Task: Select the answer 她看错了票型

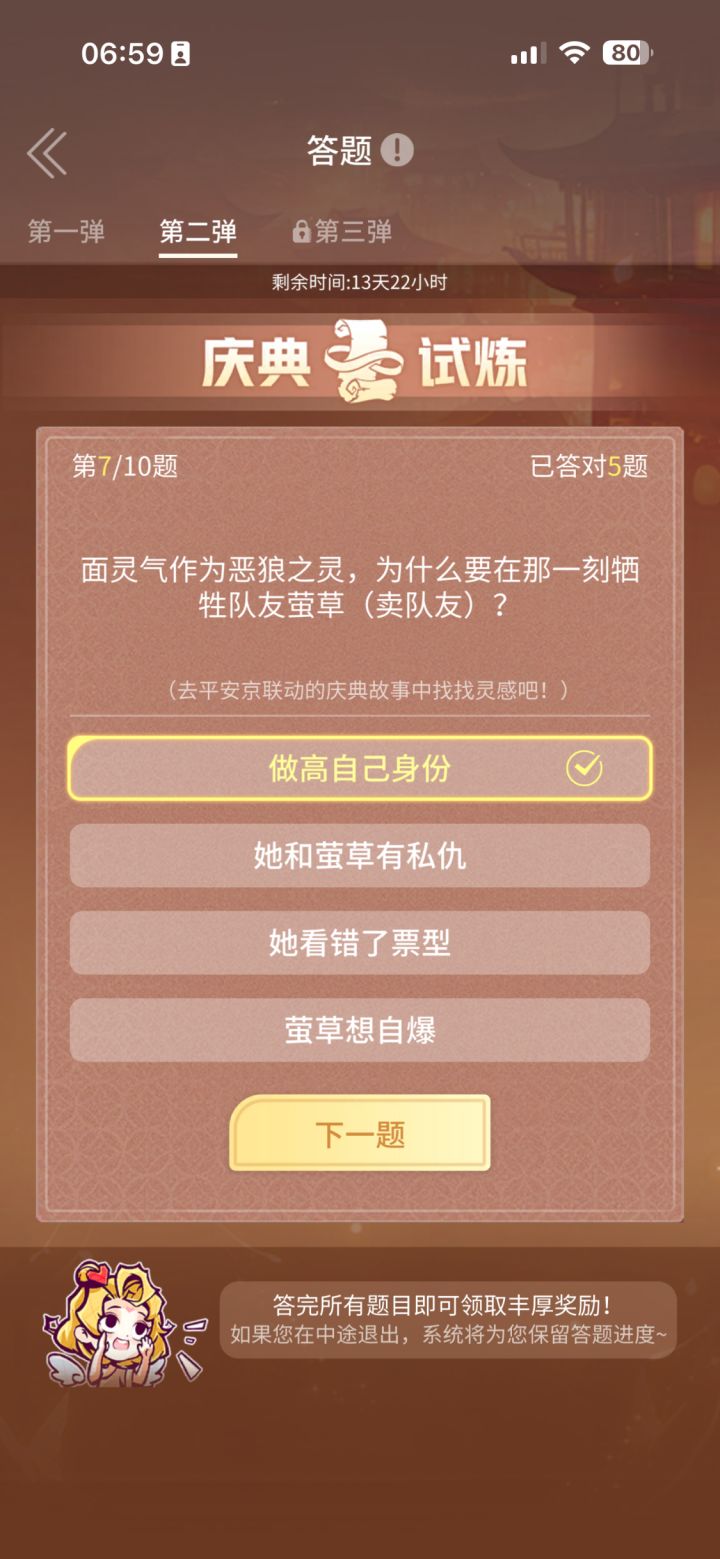Action: point(360,943)
